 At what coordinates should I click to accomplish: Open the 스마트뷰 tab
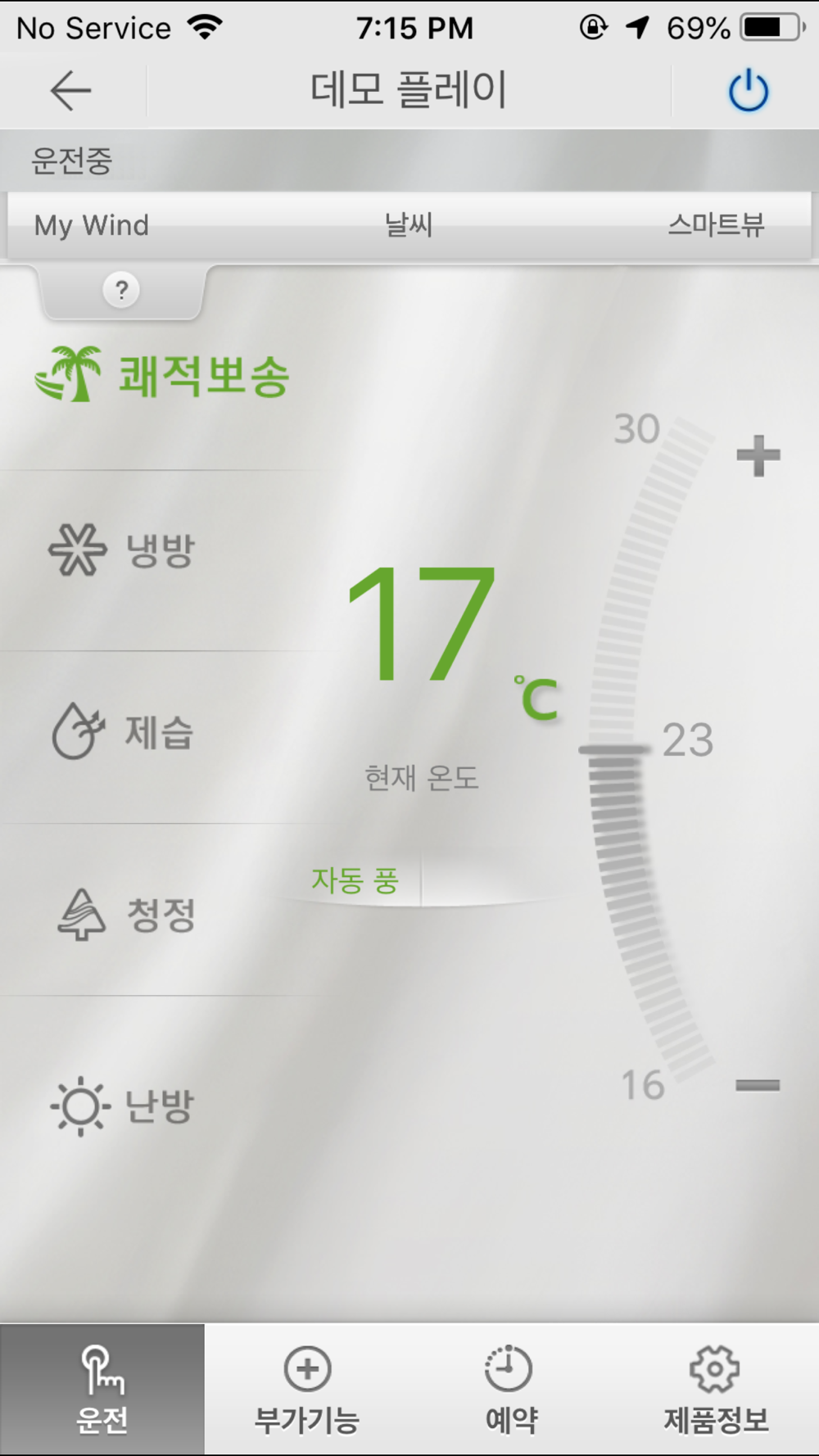[716, 224]
